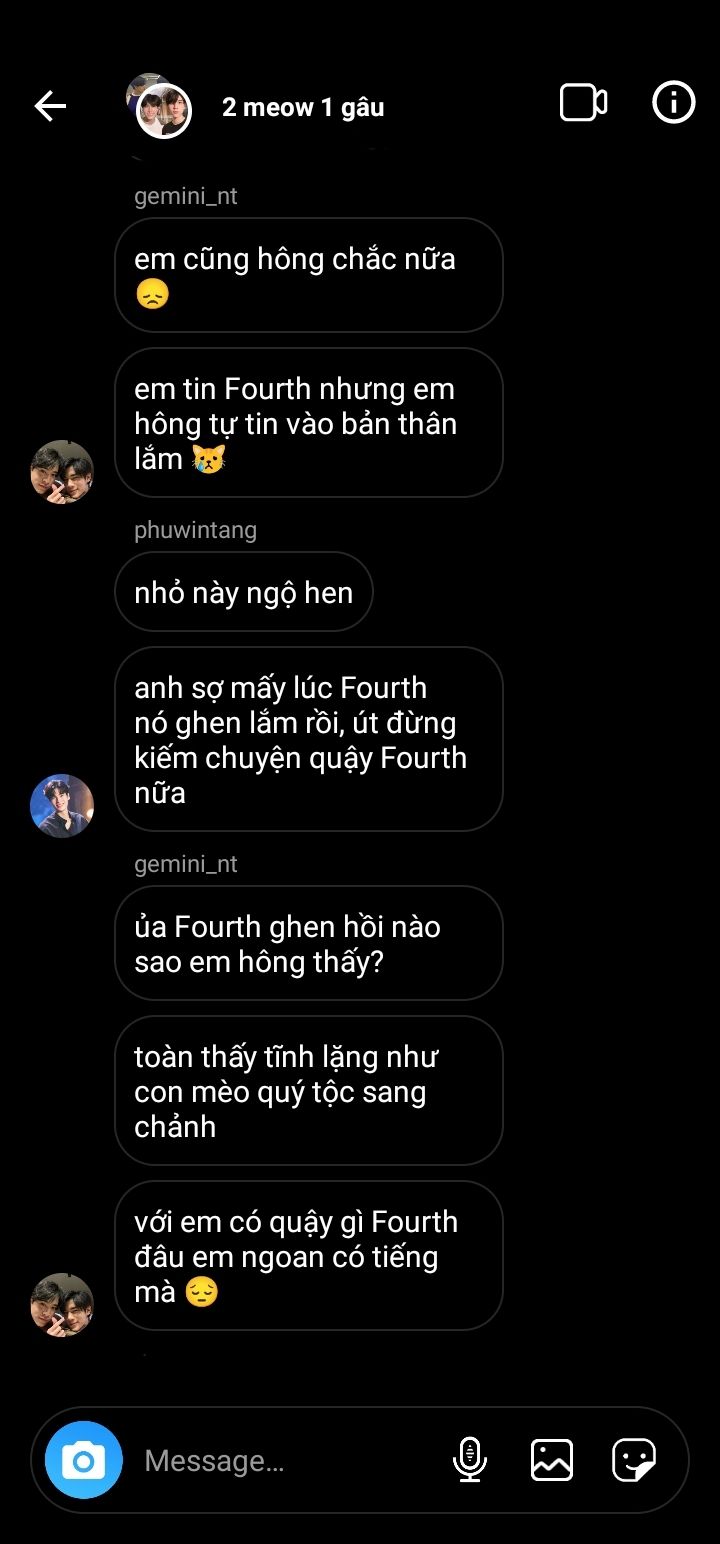The width and height of the screenshot is (720, 1544).
Task: Open the gallery to attach an image
Action: click(551, 1460)
